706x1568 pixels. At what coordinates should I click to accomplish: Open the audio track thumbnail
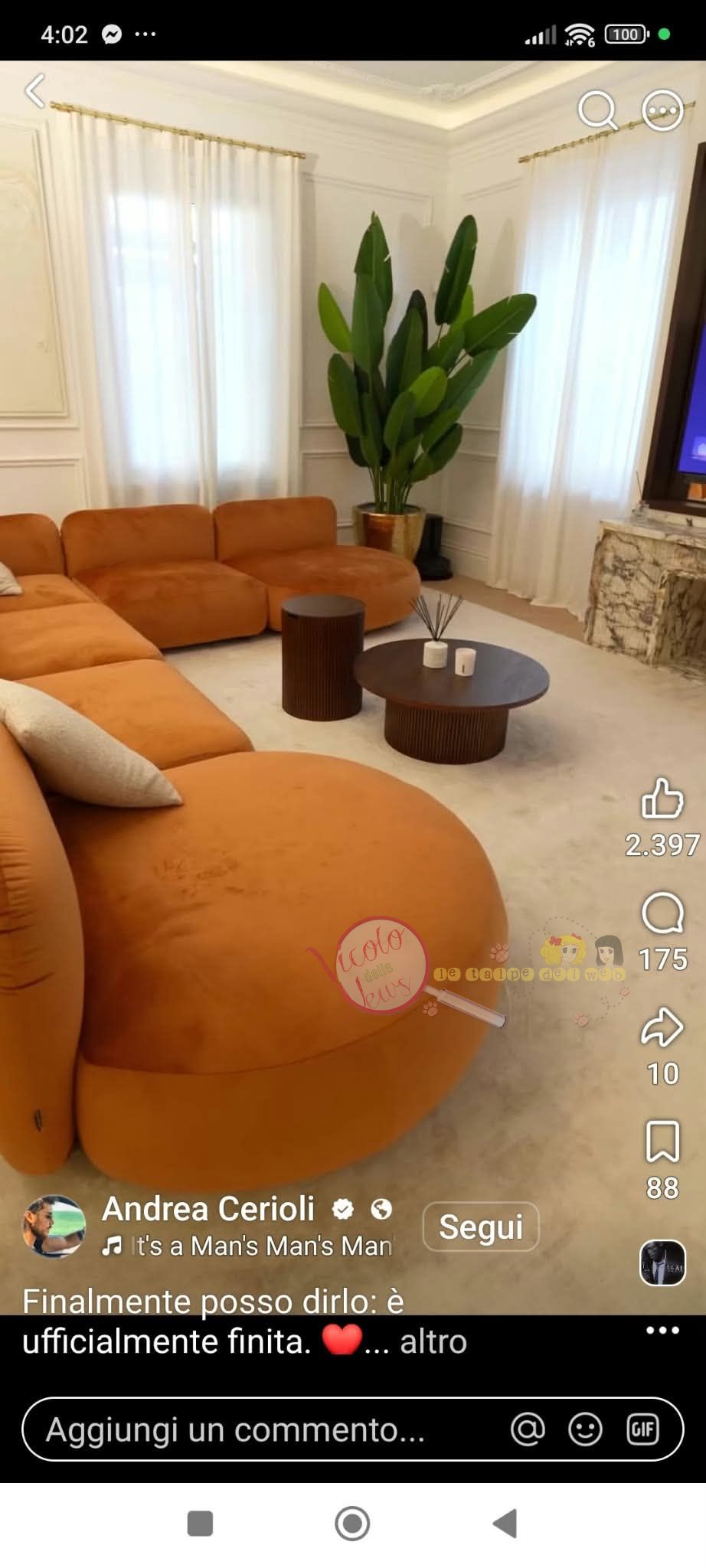pyautogui.click(x=662, y=1263)
